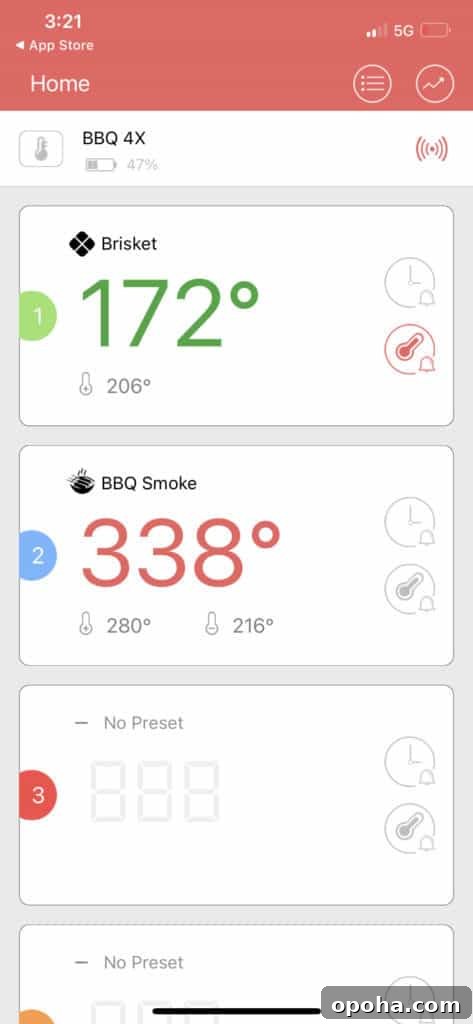The width and height of the screenshot is (473, 1024).
Task: Set timer alarm for probe 3
Action: click(x=410, y=761)
